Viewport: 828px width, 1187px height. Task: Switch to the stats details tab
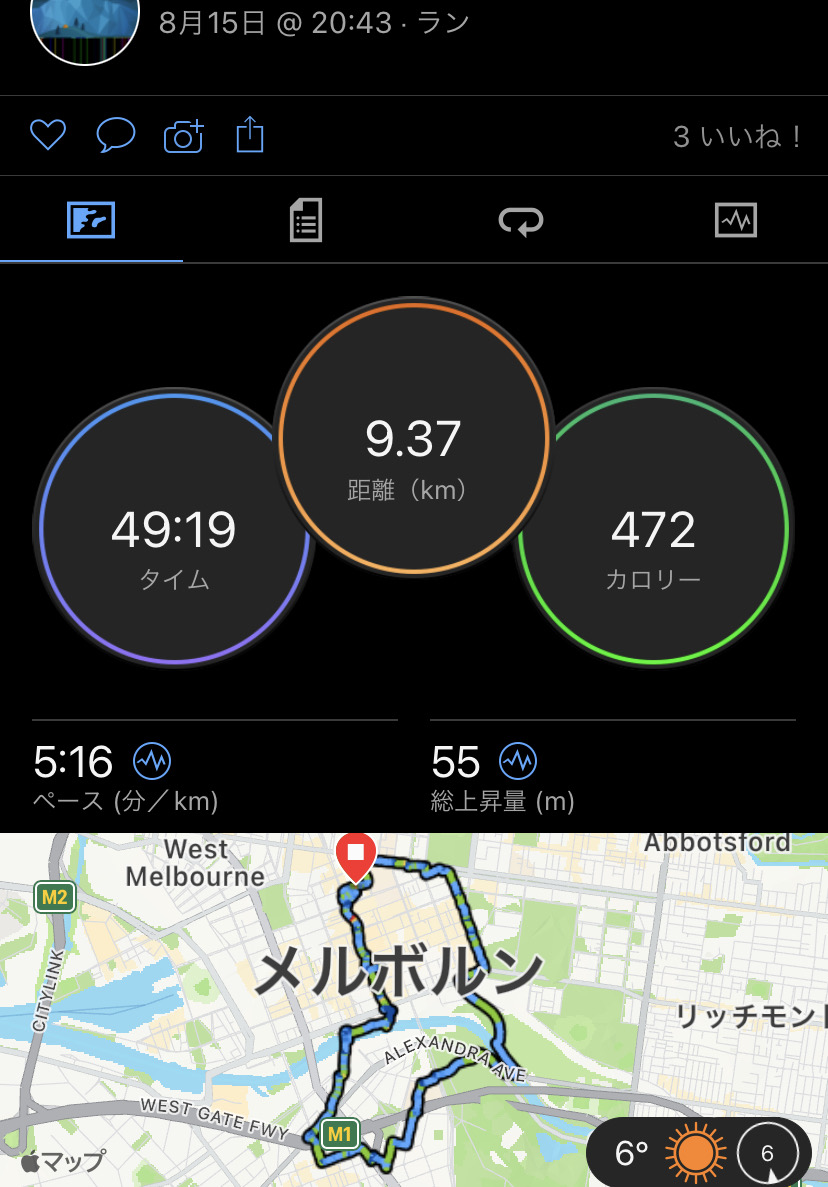(x=306, y=219)
